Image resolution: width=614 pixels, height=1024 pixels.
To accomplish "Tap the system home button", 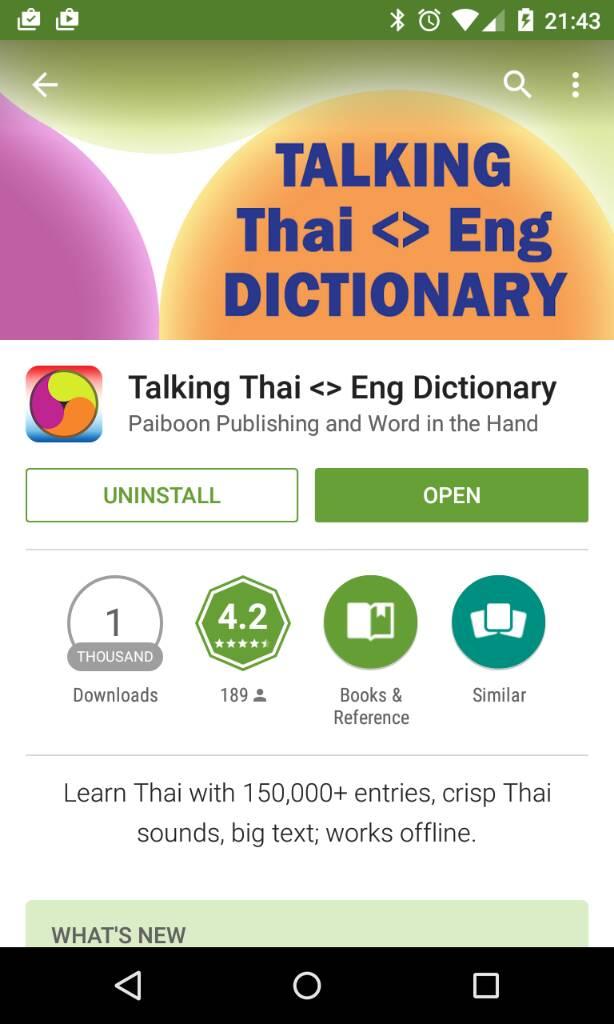I will coord(307,986).
